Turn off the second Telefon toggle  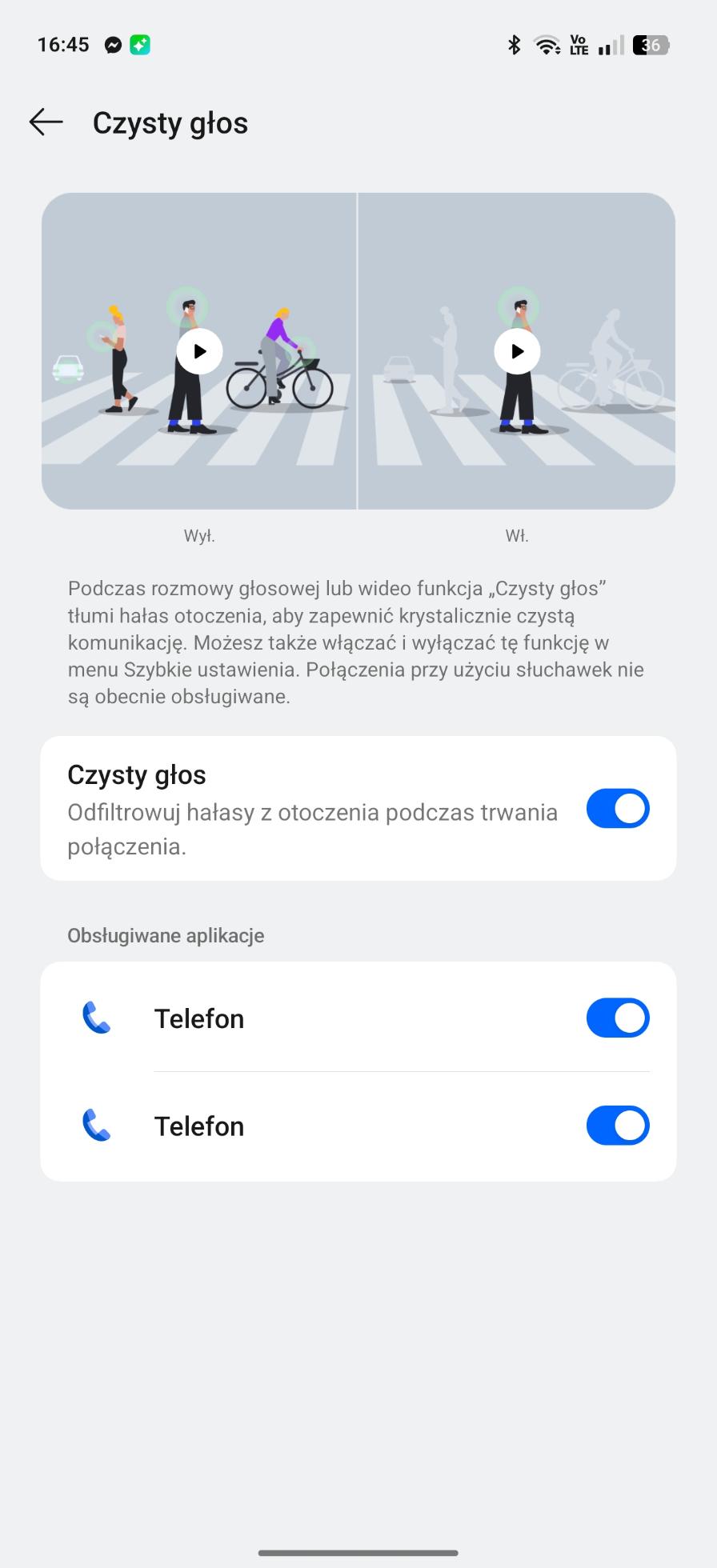617,1126
